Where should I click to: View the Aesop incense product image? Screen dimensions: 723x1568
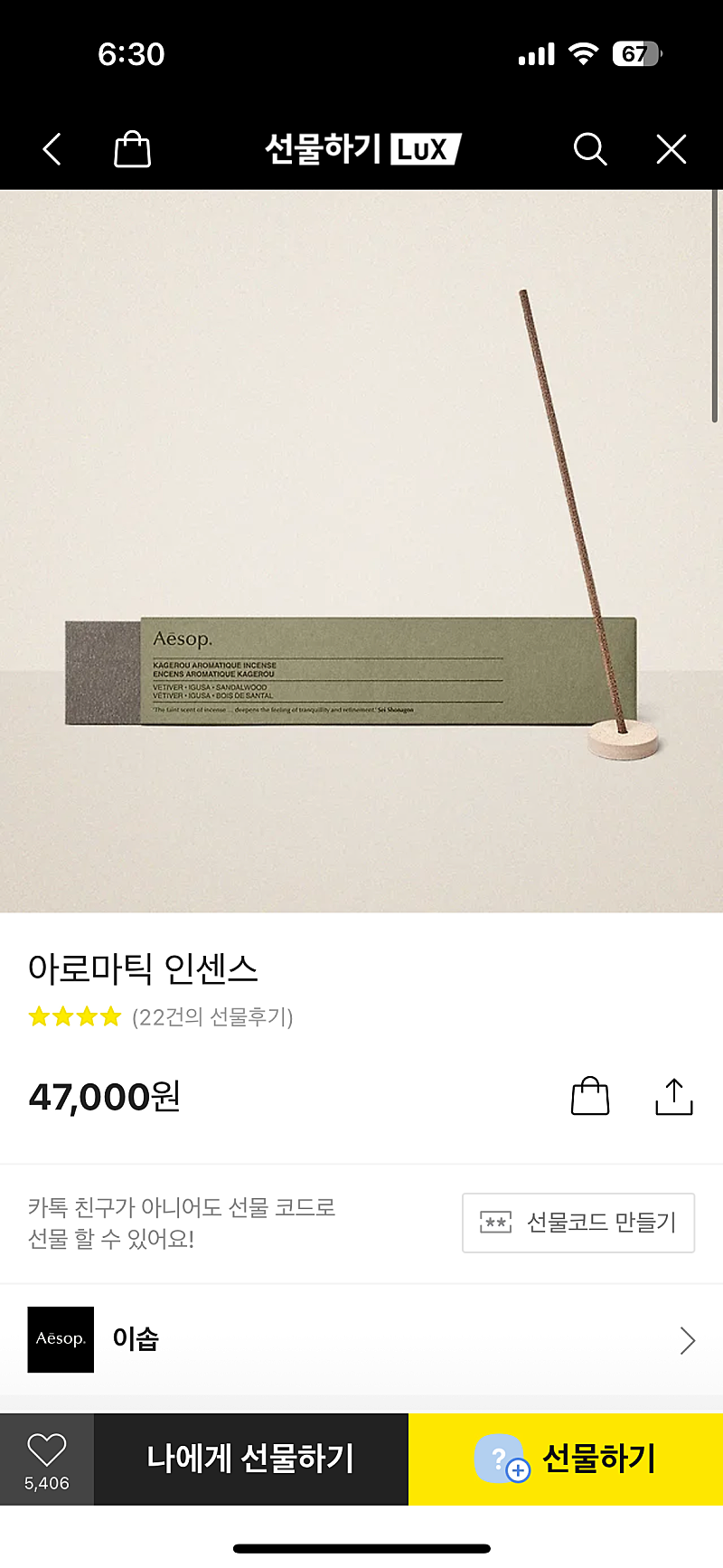pos(361,552)
